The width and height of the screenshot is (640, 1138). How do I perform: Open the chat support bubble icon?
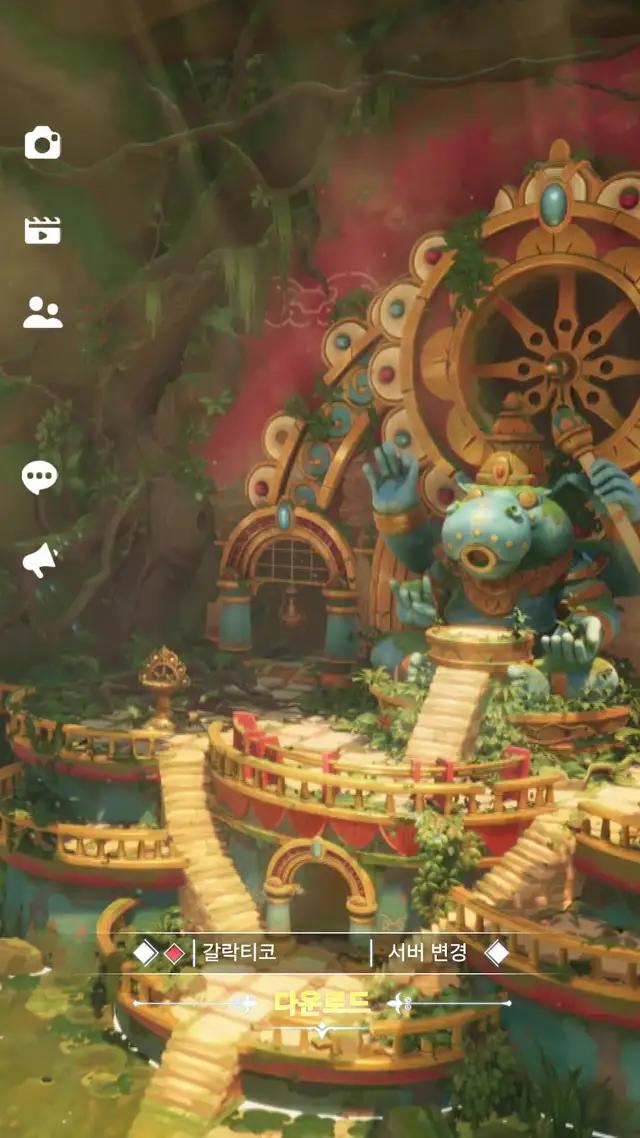point(40,478)
